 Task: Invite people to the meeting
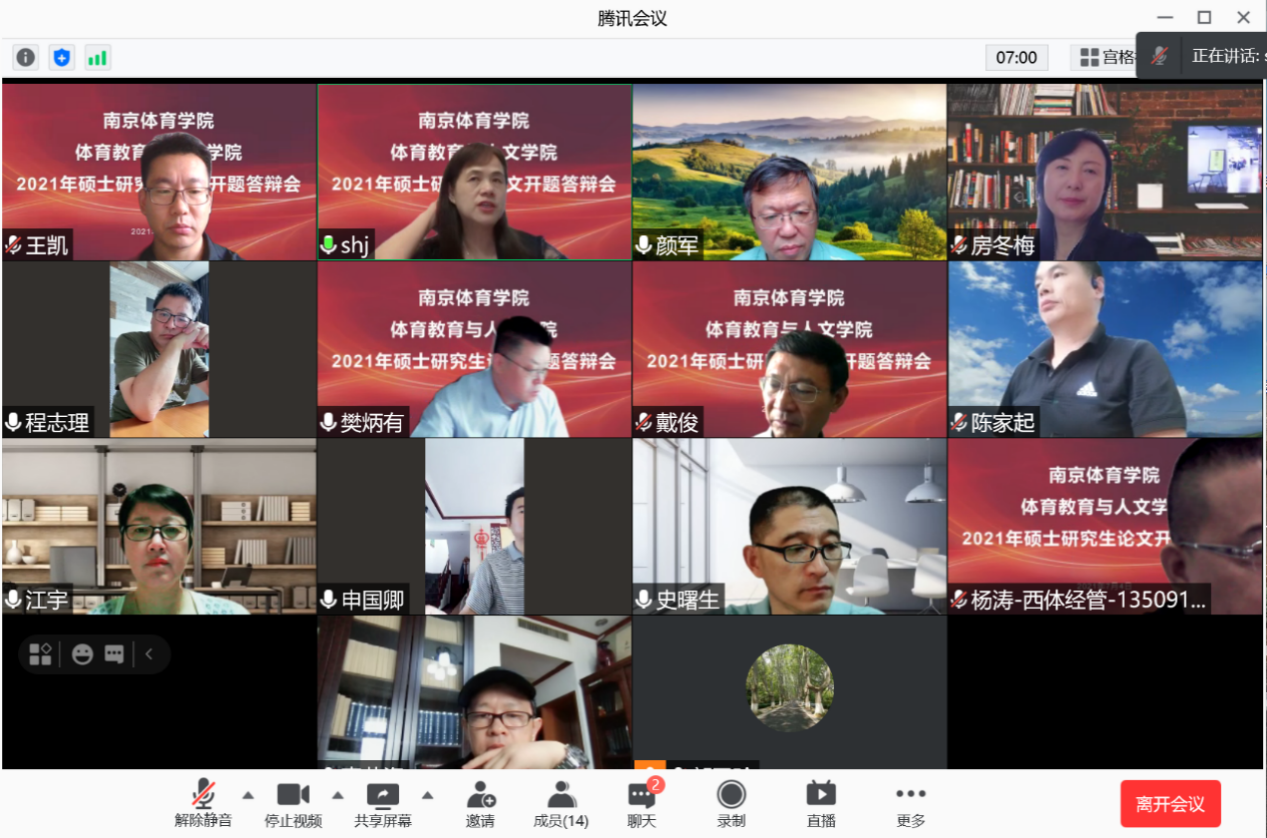click(480, 803)
